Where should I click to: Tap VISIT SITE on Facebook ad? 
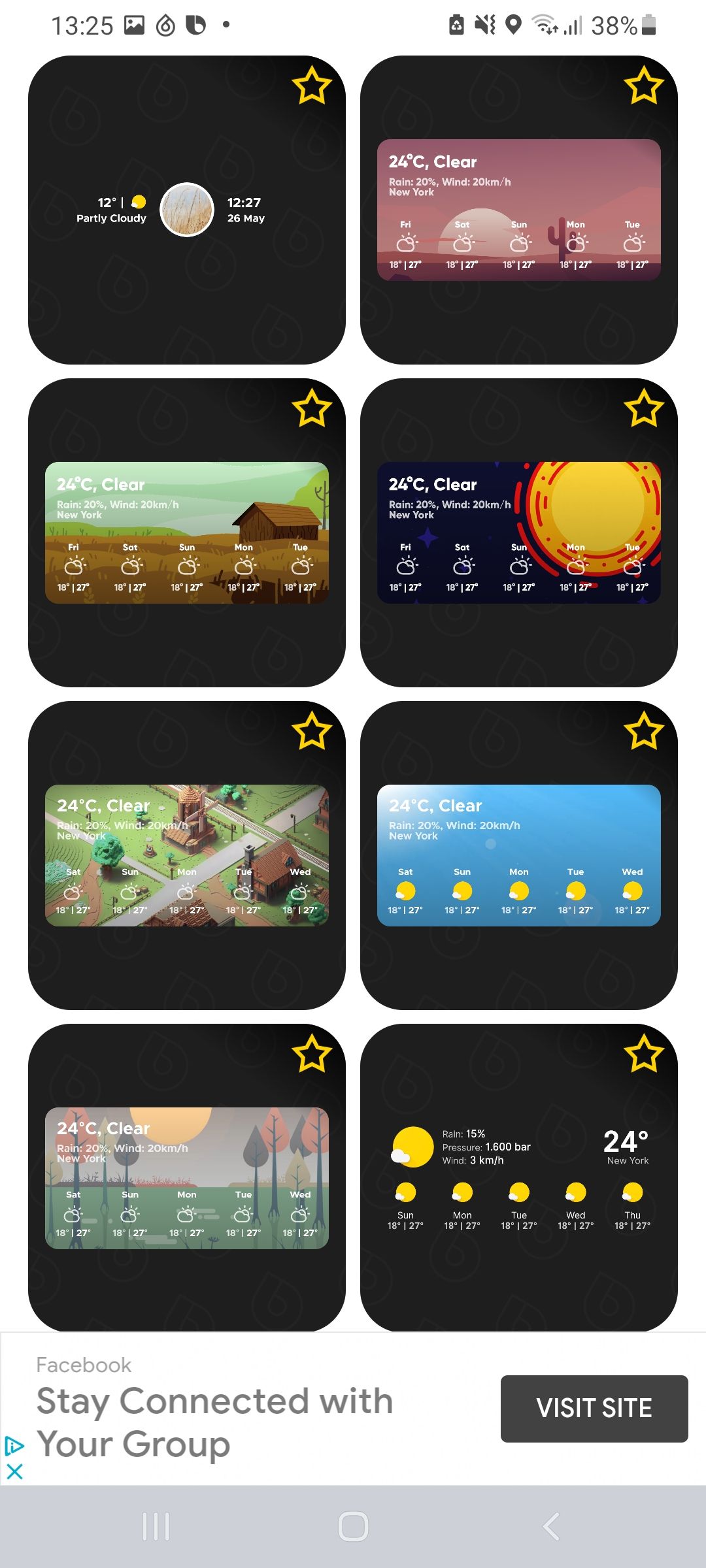[594, 1408]
